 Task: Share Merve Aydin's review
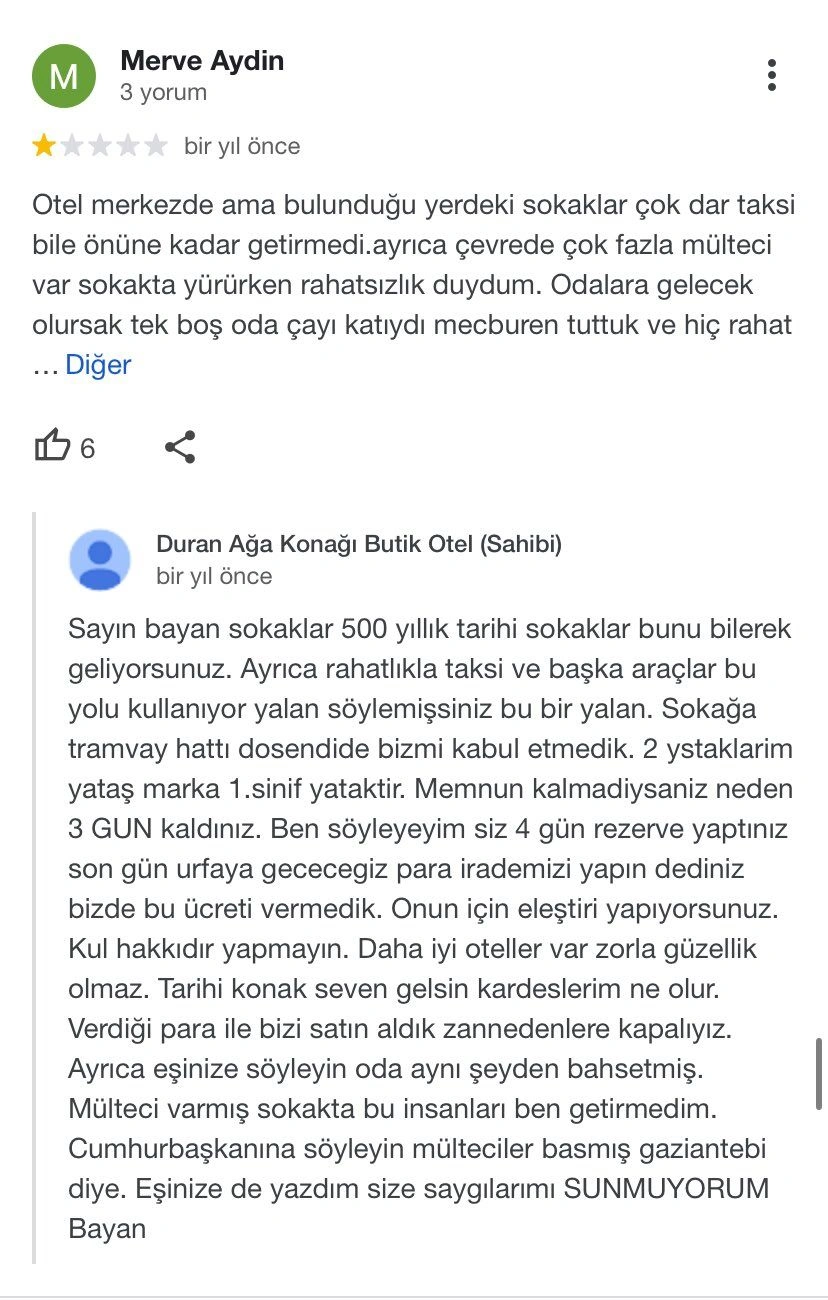click(x=180, y=446)
